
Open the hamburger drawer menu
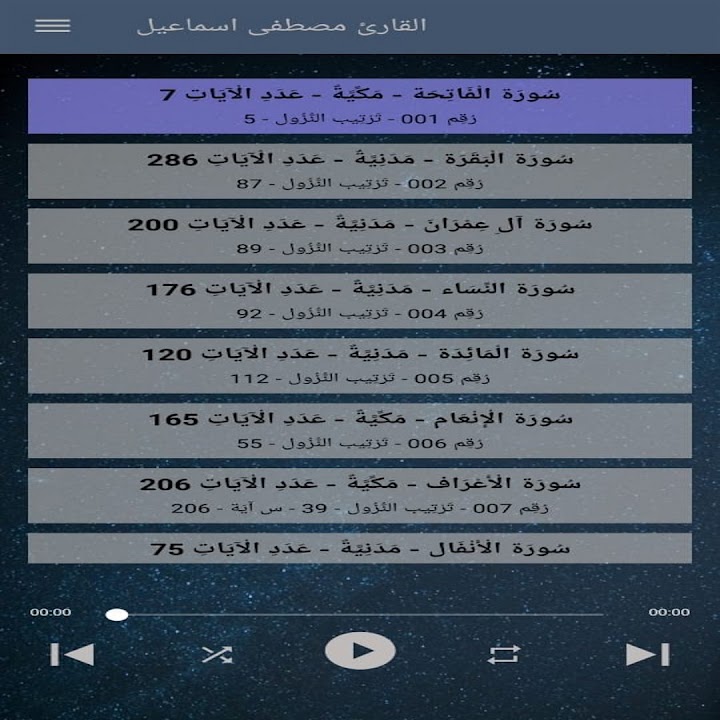(52, 26)
